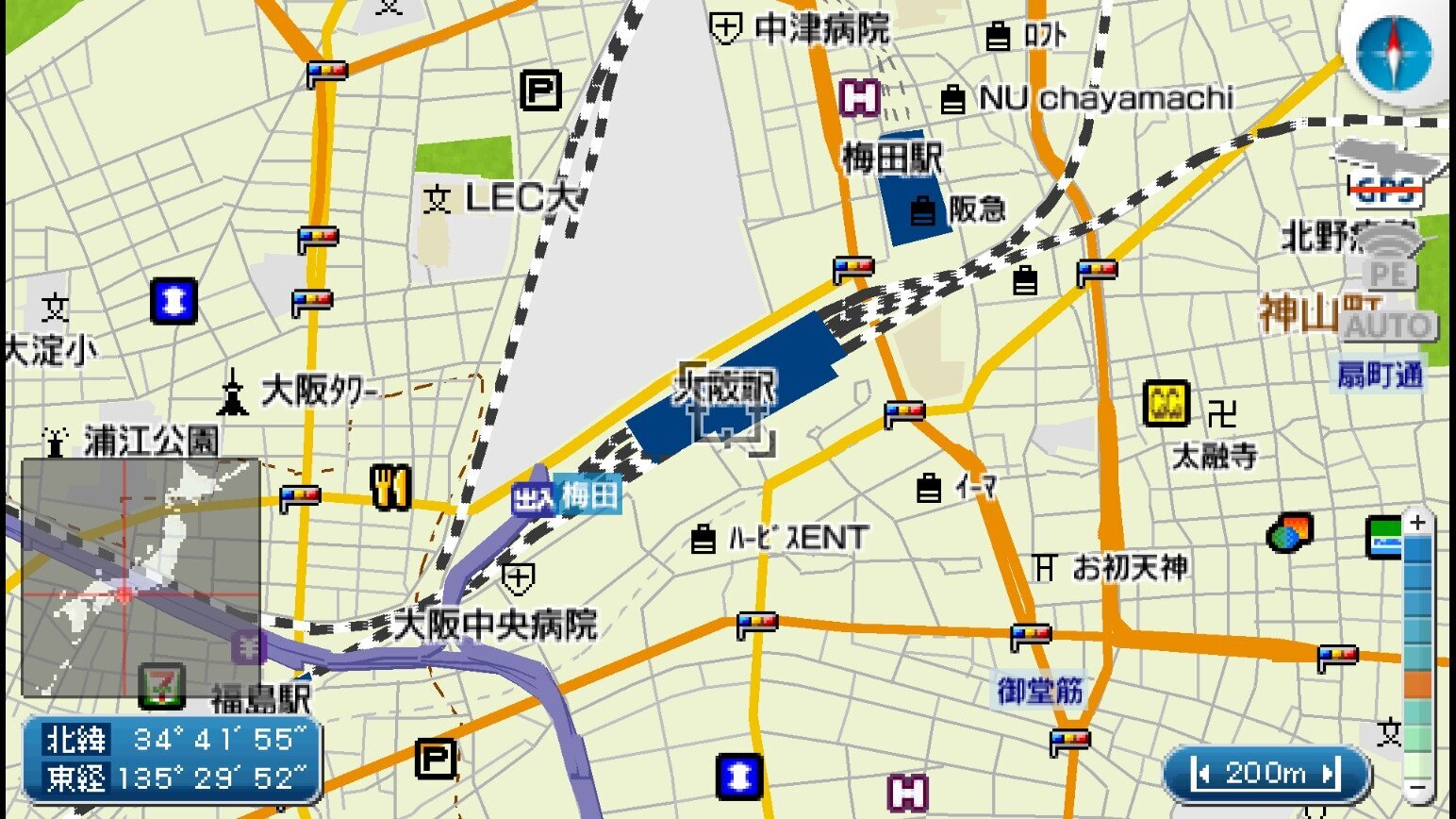Tap the 200m scale button
Image resolution: width=1456 pixels, height=819 pixels.
click(1265, 775)
